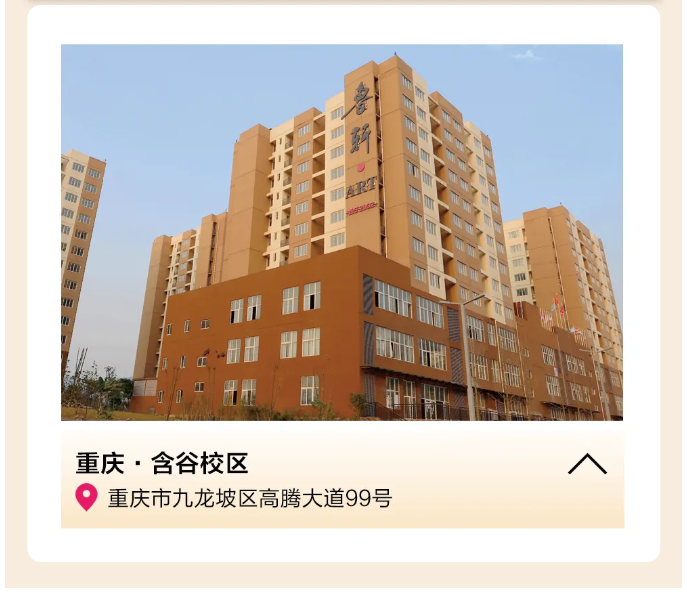The height and width of the screenshot is (596, 687).
Task: Collapse the 重庆·含谷校区 campus card
Action: click(x=587, y=464)
